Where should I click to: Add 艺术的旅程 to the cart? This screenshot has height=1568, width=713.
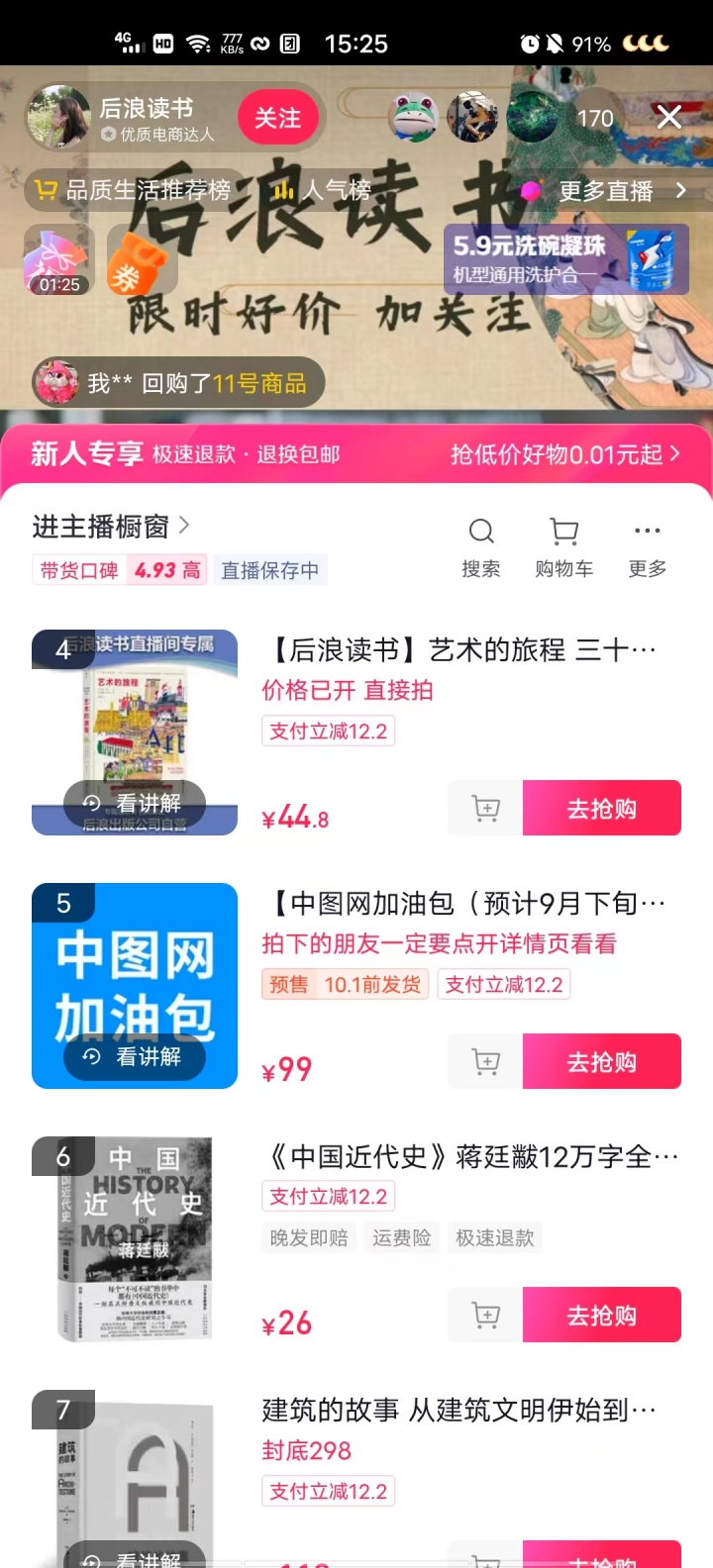485,809
